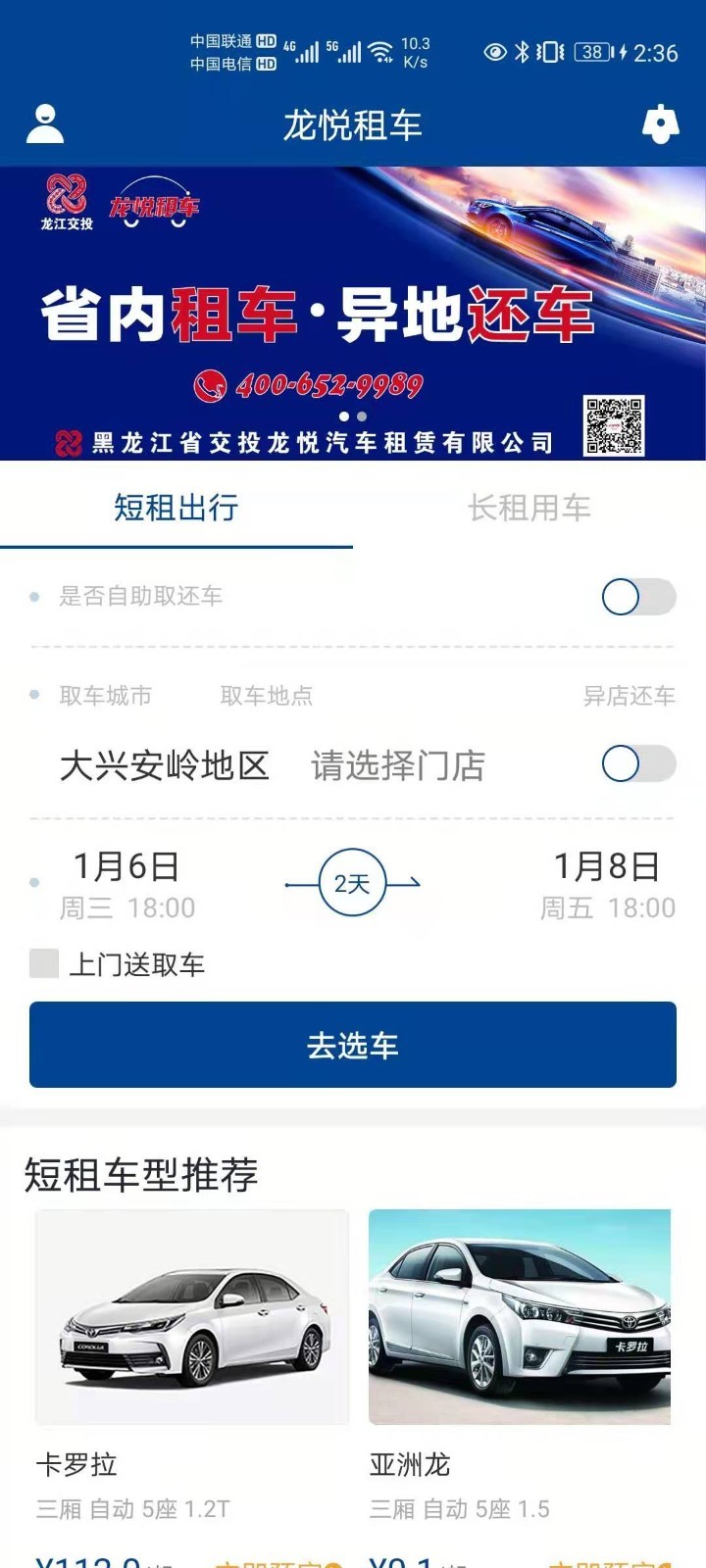
Task: Switch to the 长租用车 tab
Action: [529, 508]
